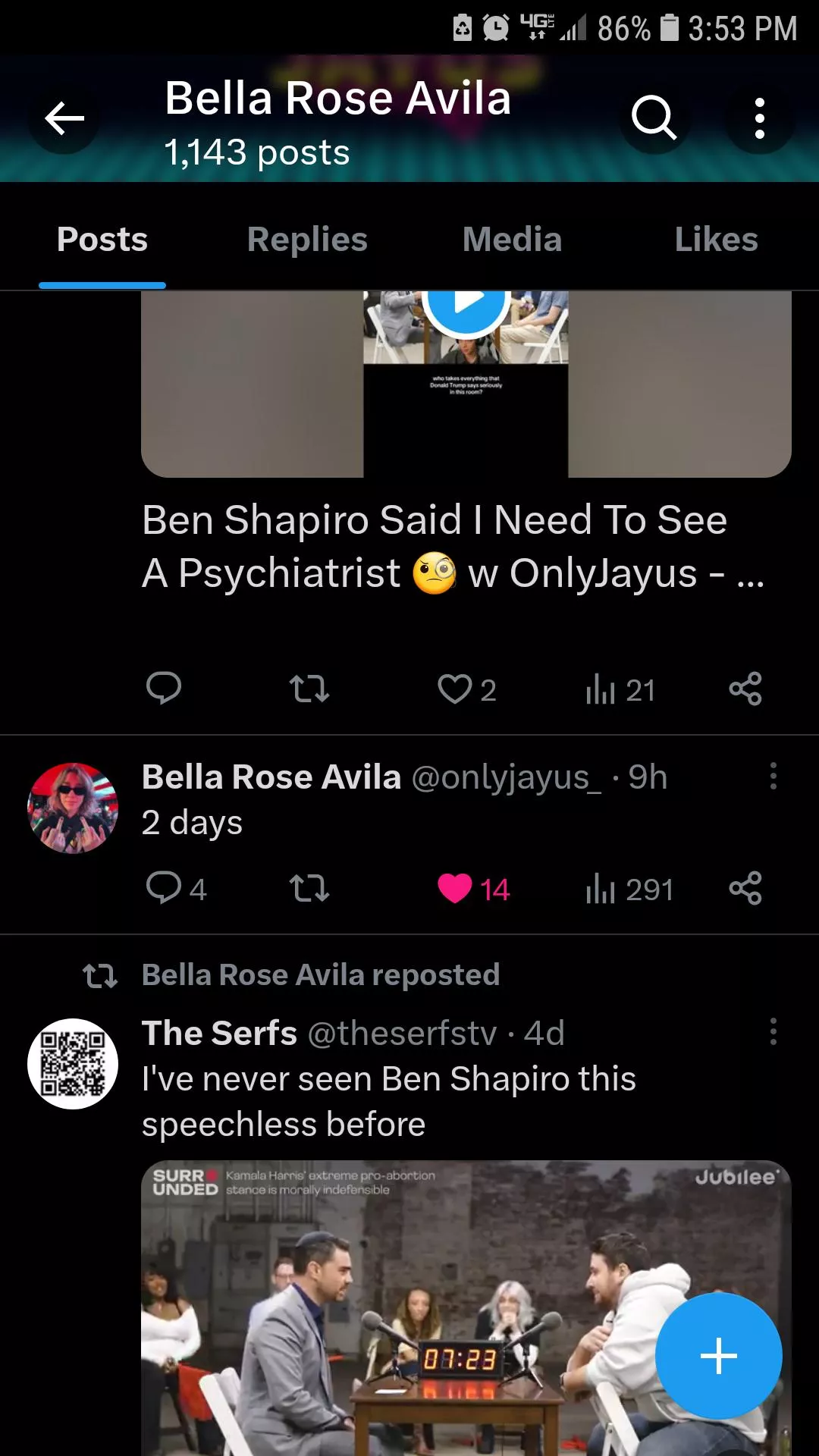This screenshot has width=819, height=1456.
Task: Open the profile overflow menu
Action: coord(759,118)
